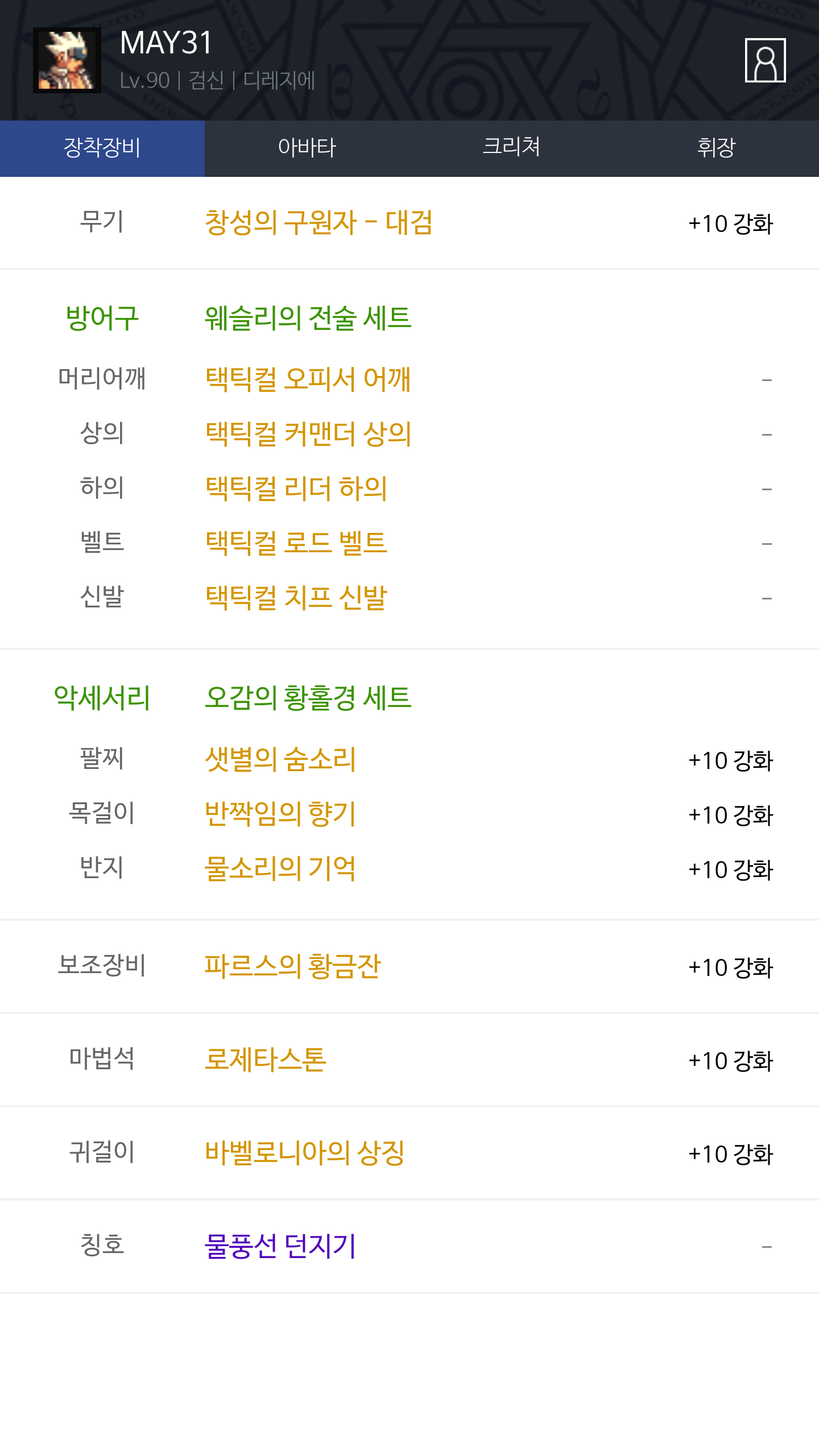The width and height of the screenshot is (819, 1456).
Task: Open title 물풍선 던지기
Action: coord(280,1246)
